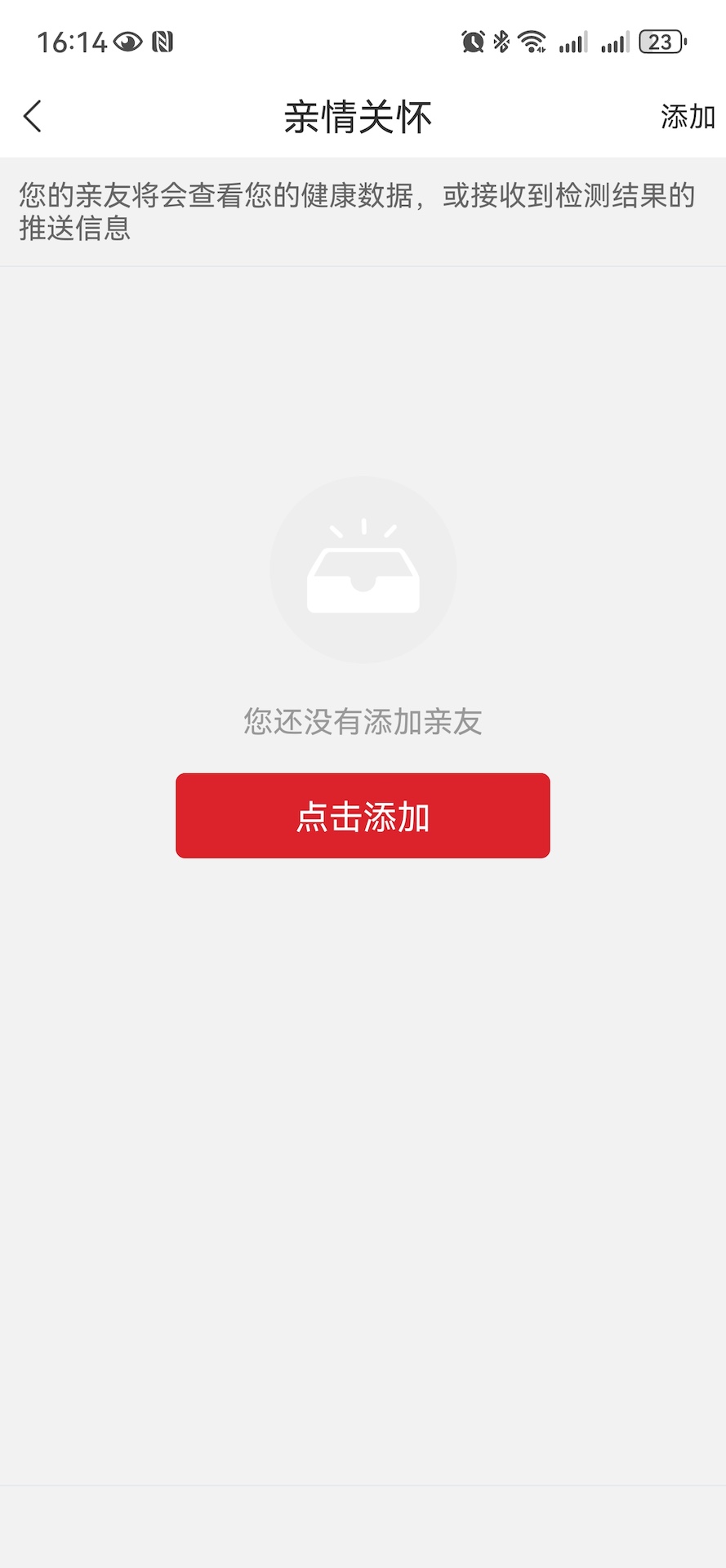726x1568 pixels.
Task: Select the first SIM signal strength bars
Action: [572, 39]
